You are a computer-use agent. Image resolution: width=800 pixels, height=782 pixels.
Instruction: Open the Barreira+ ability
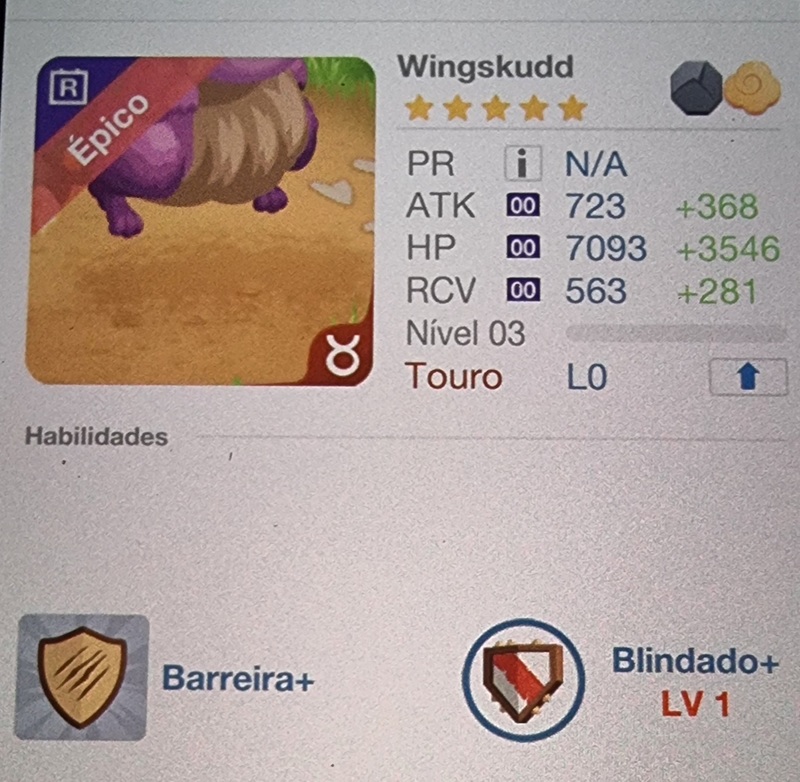point(84,676)
